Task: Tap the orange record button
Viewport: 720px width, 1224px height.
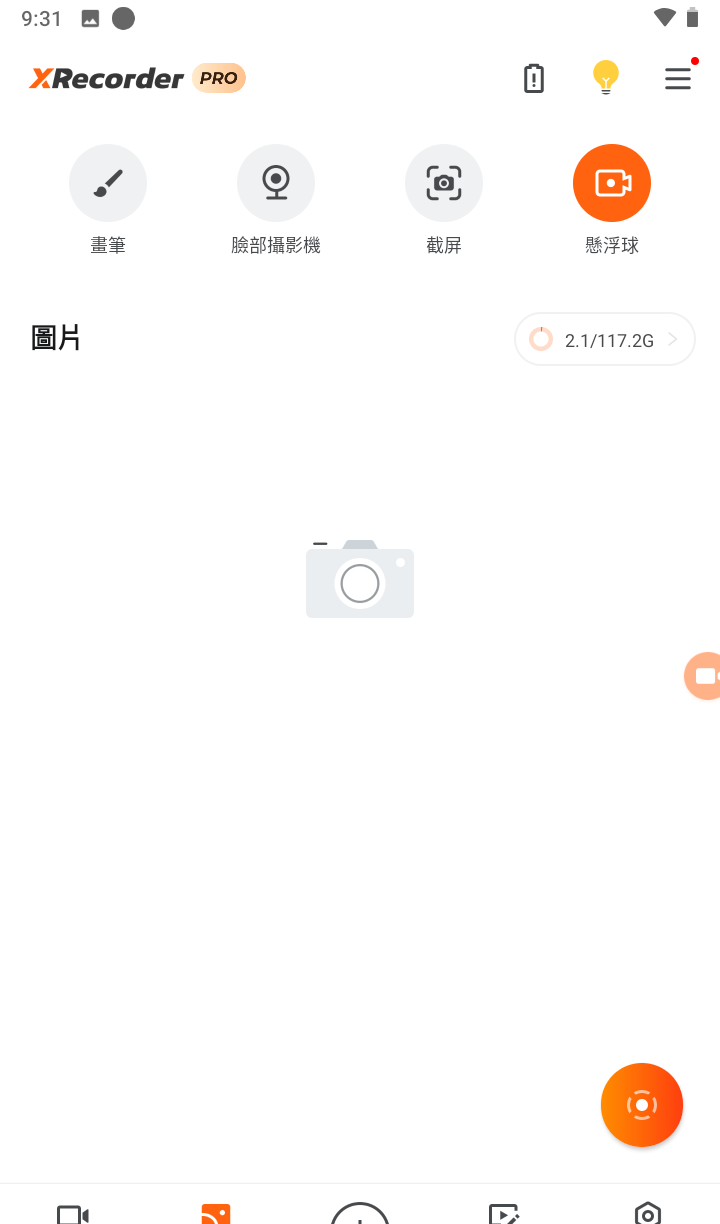Action: pos(641,1105)
